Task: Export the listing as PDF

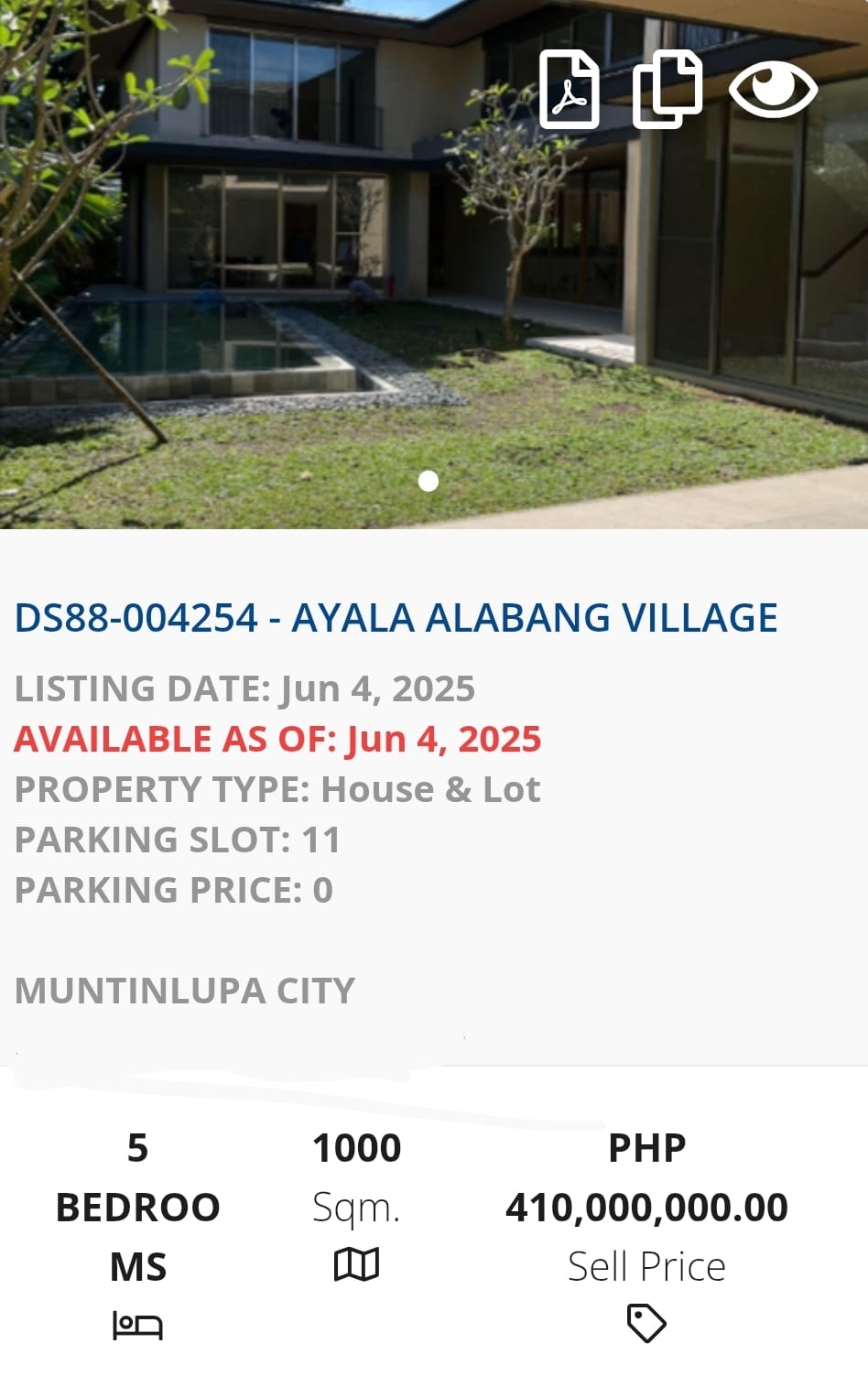Action: point(569,90)
